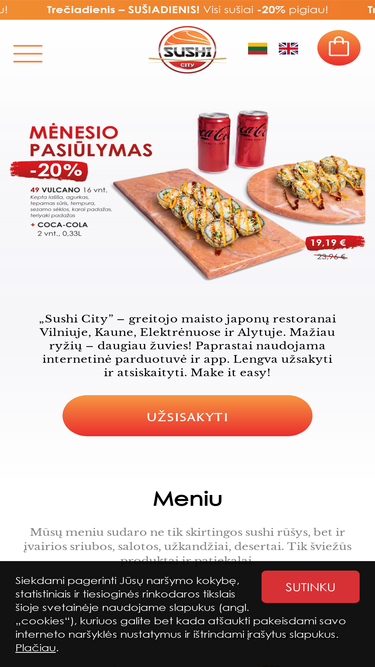Viewport: 375px width, 667px height.
Task: Go to the Sushi City home logo
Action: [188, 50]
